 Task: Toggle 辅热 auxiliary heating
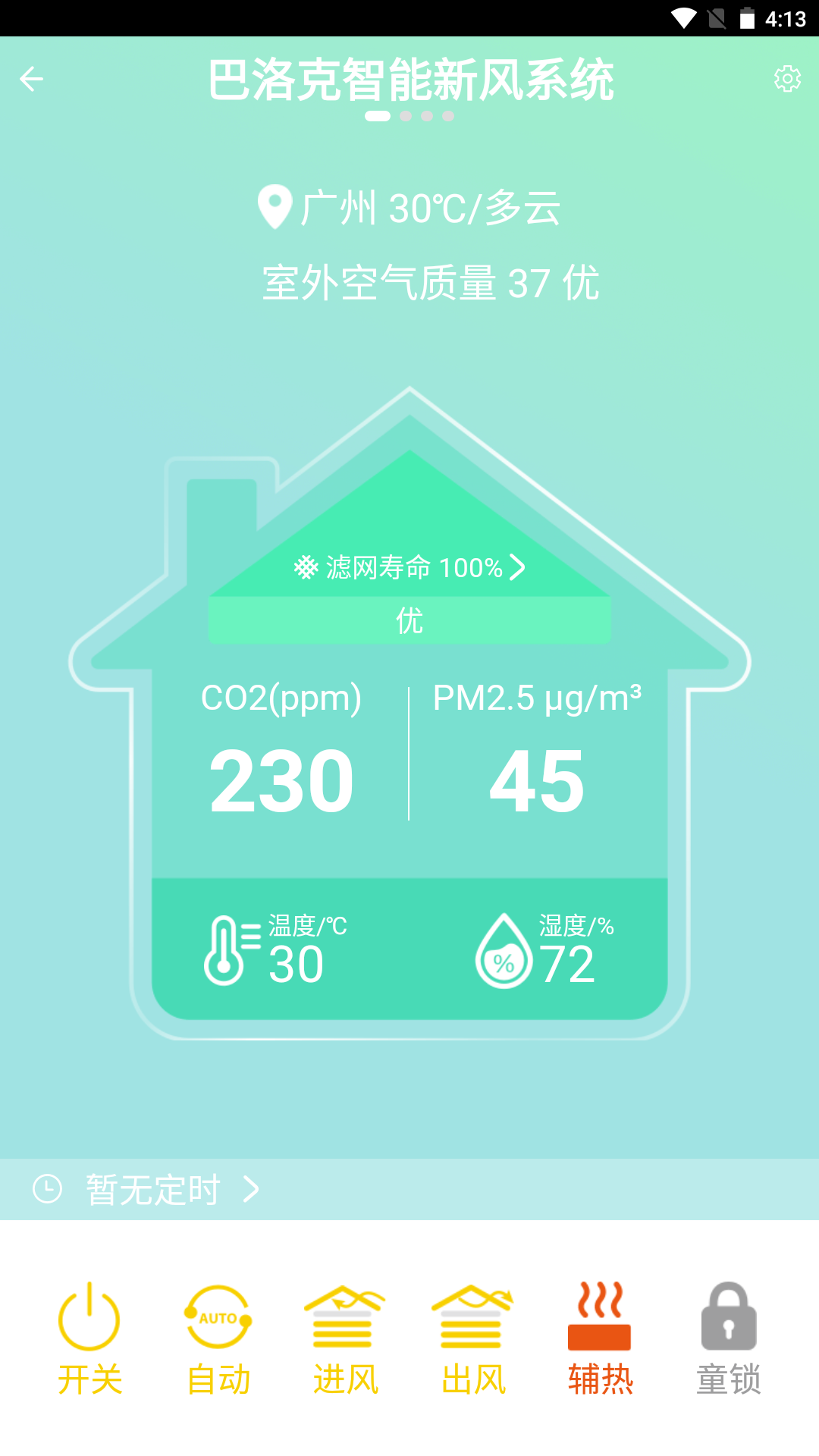pyautogui.click(x=601, y=1339)
